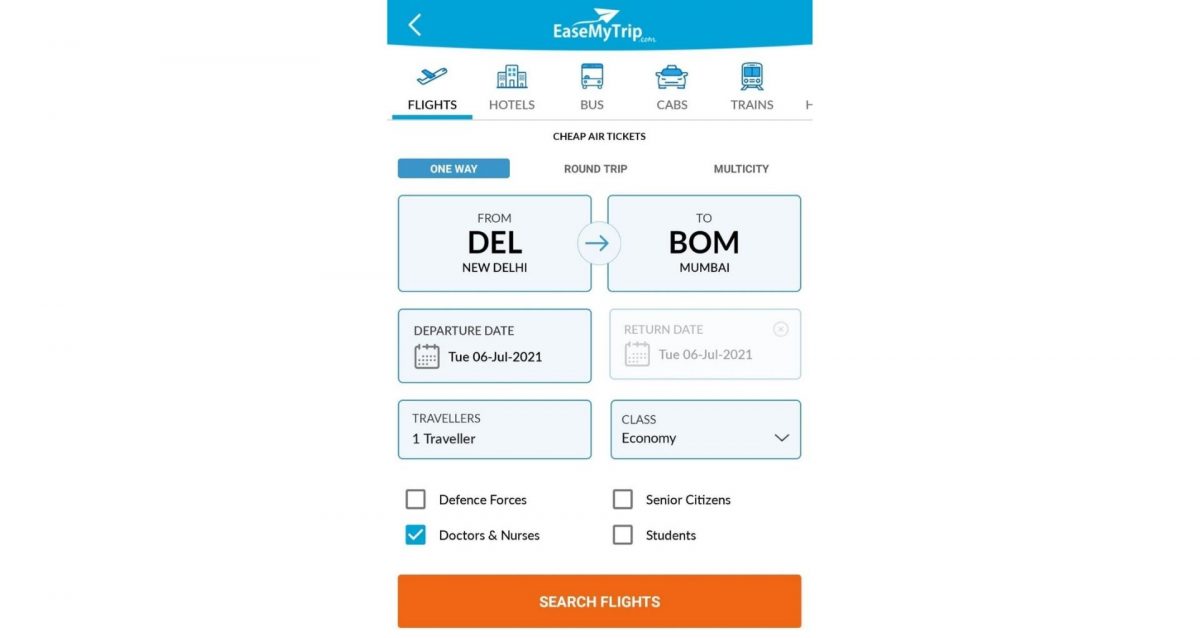Select the Flights tab
The width and height of the screenshot is (1200, 638).
pos(432,87)
